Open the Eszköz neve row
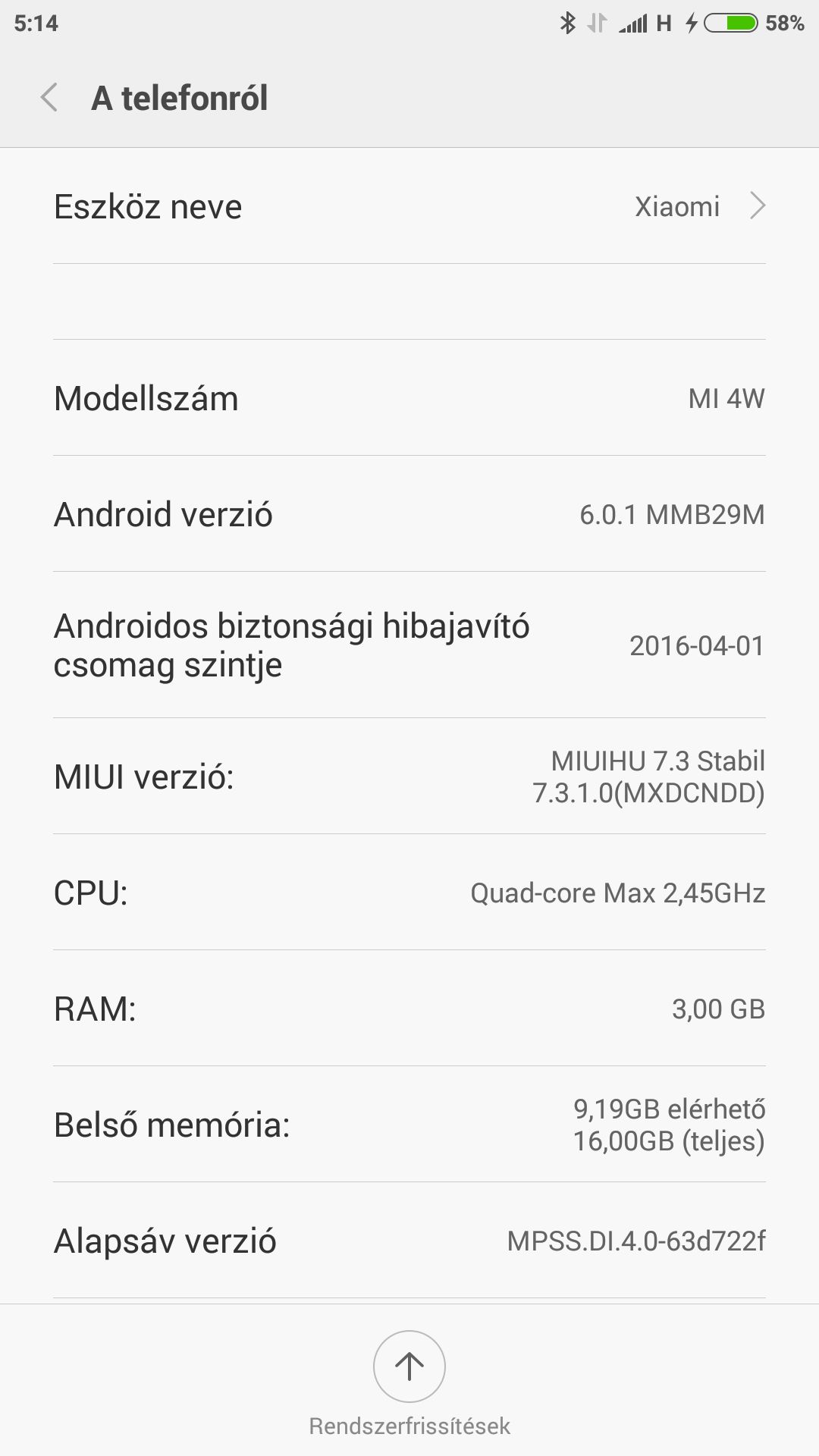The width and height of the screenshot is (819, 1456). click(409, 206)
